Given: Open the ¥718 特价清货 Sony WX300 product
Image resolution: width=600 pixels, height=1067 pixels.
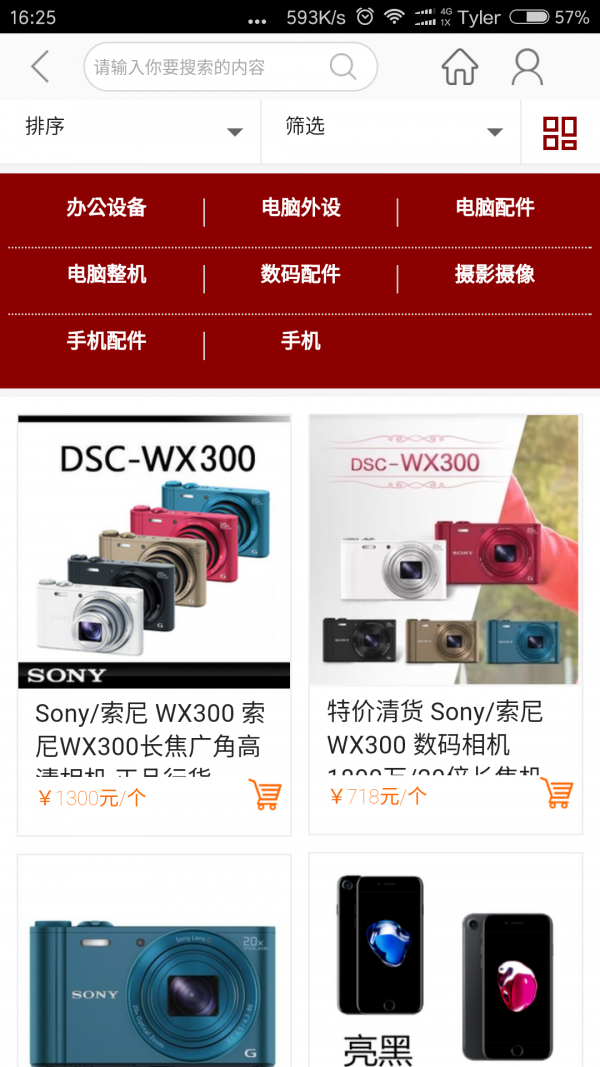Looking at the screenshot, I should (445, 550).
